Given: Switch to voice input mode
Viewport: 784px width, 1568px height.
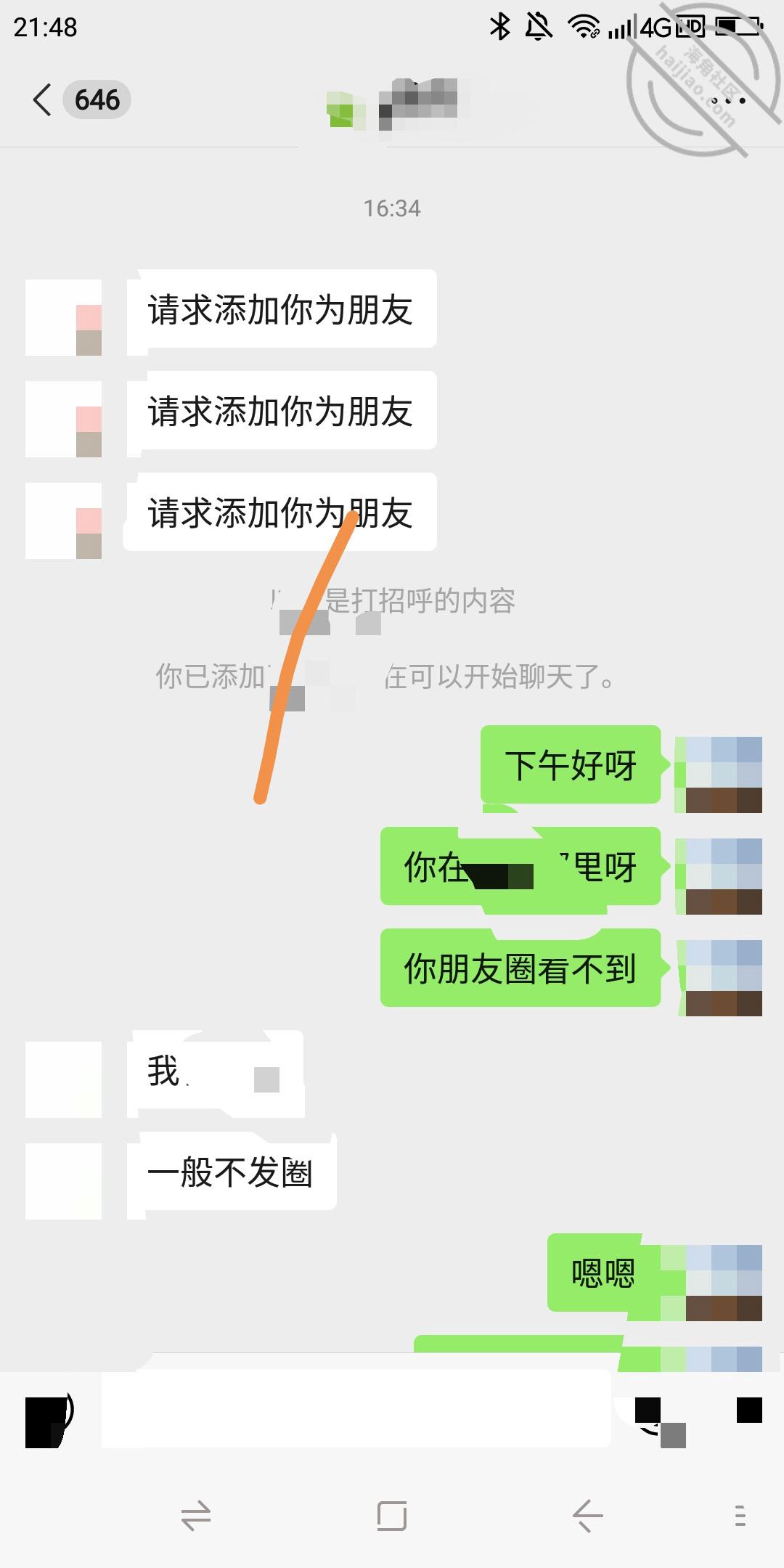Looking at the screenshot, I should point(49,1410).
